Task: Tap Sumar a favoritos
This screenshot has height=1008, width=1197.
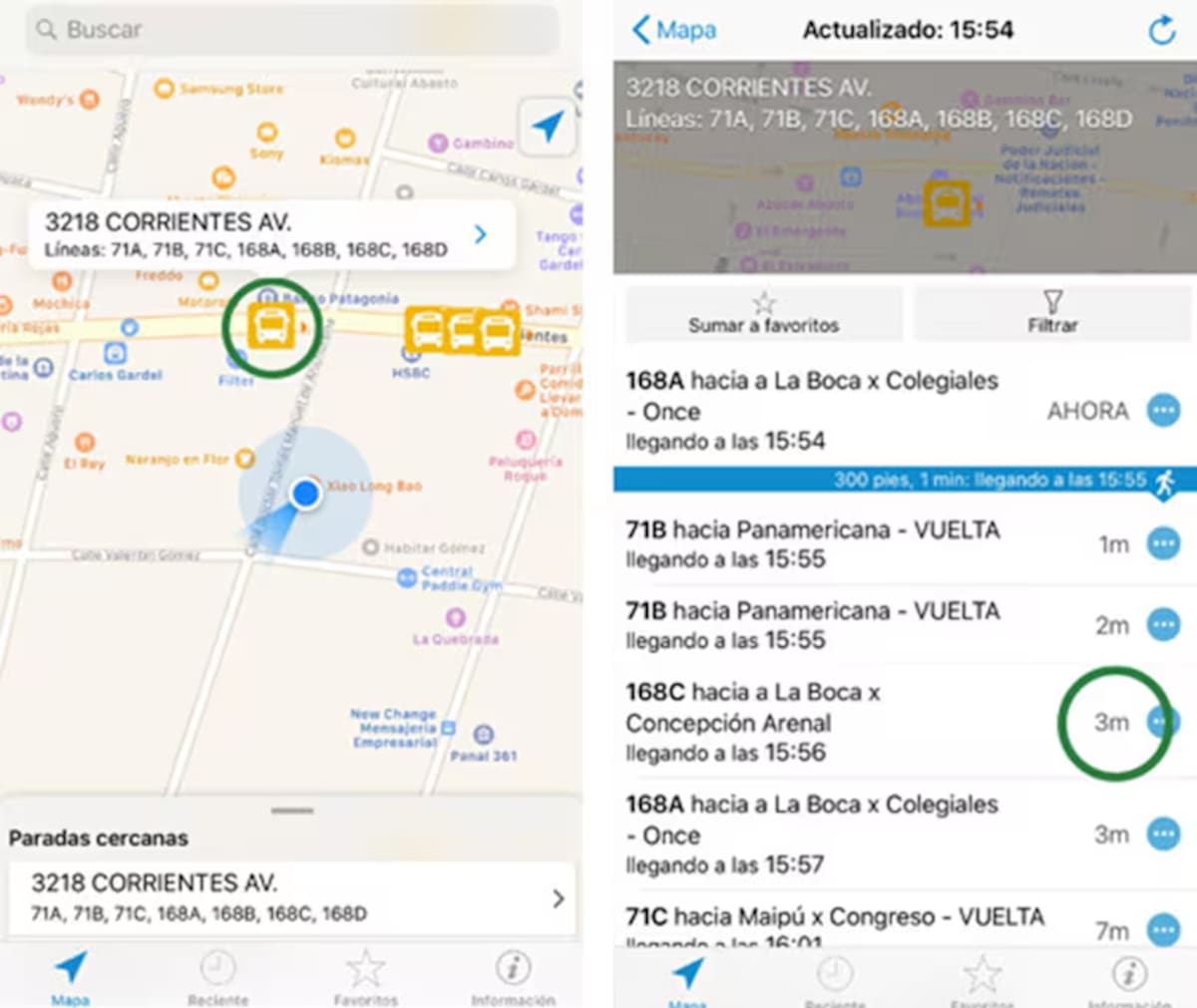Action: pos(763,314)
